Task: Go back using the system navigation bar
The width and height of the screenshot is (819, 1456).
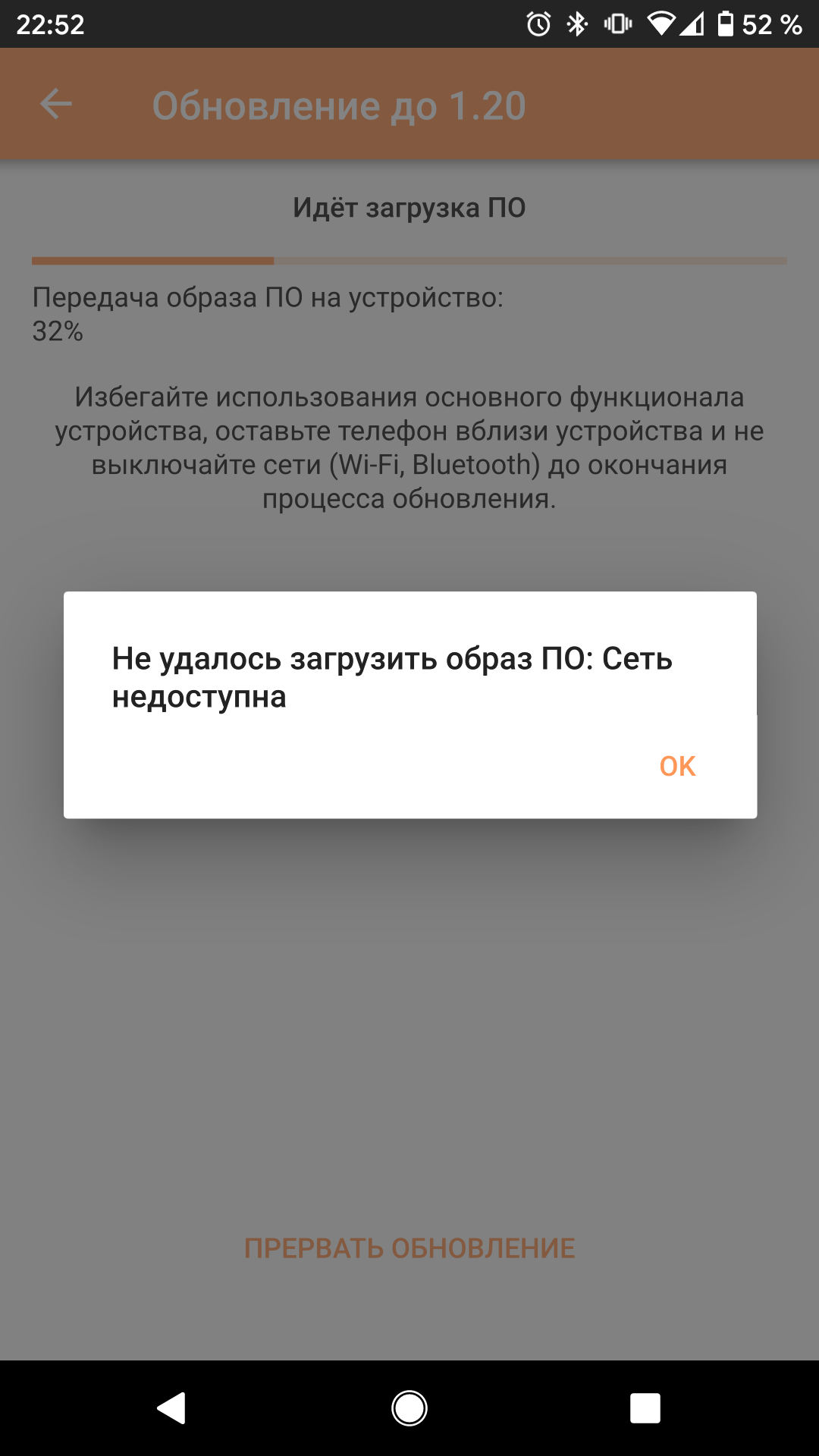Action: (x=171, y=1408)
